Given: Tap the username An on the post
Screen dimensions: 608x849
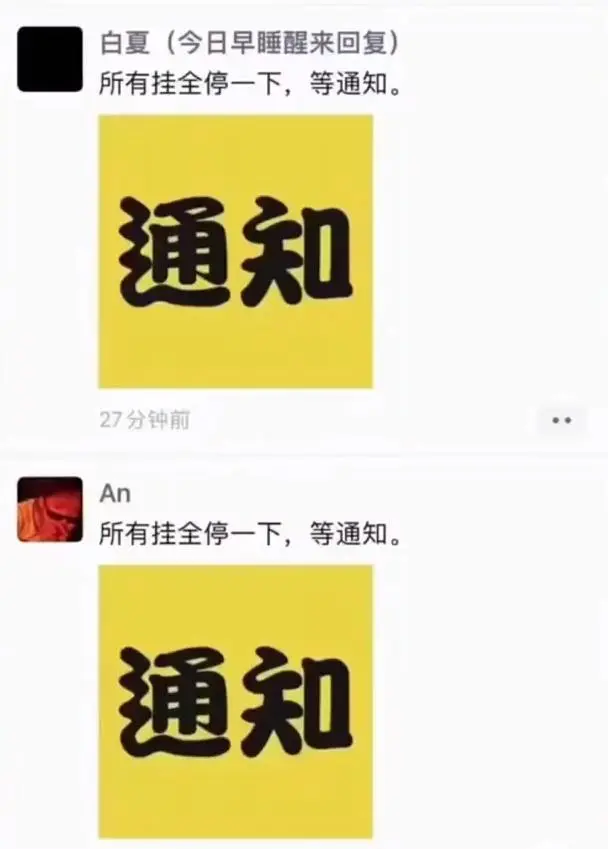Looking at the screenshot, I should pos(115,493).
